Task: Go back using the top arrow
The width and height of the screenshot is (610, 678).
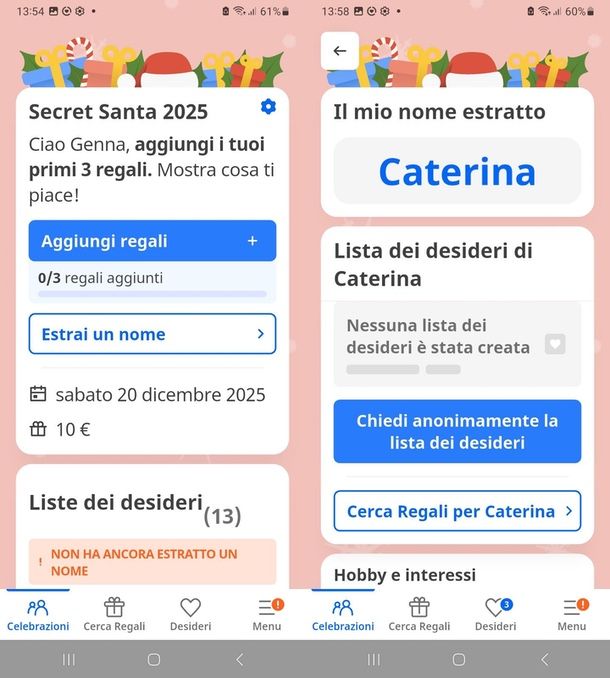Action: point(339,51)
